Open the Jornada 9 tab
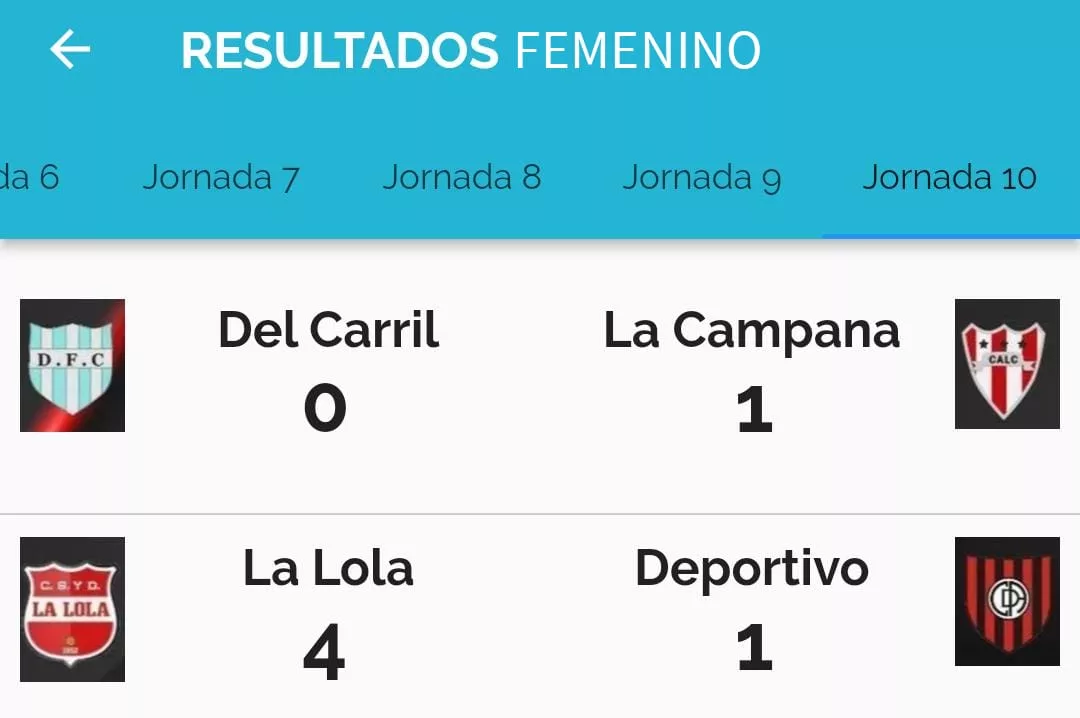Image resolution: width=1080 pixels, height=718 pixels. [x=701, y=178]
